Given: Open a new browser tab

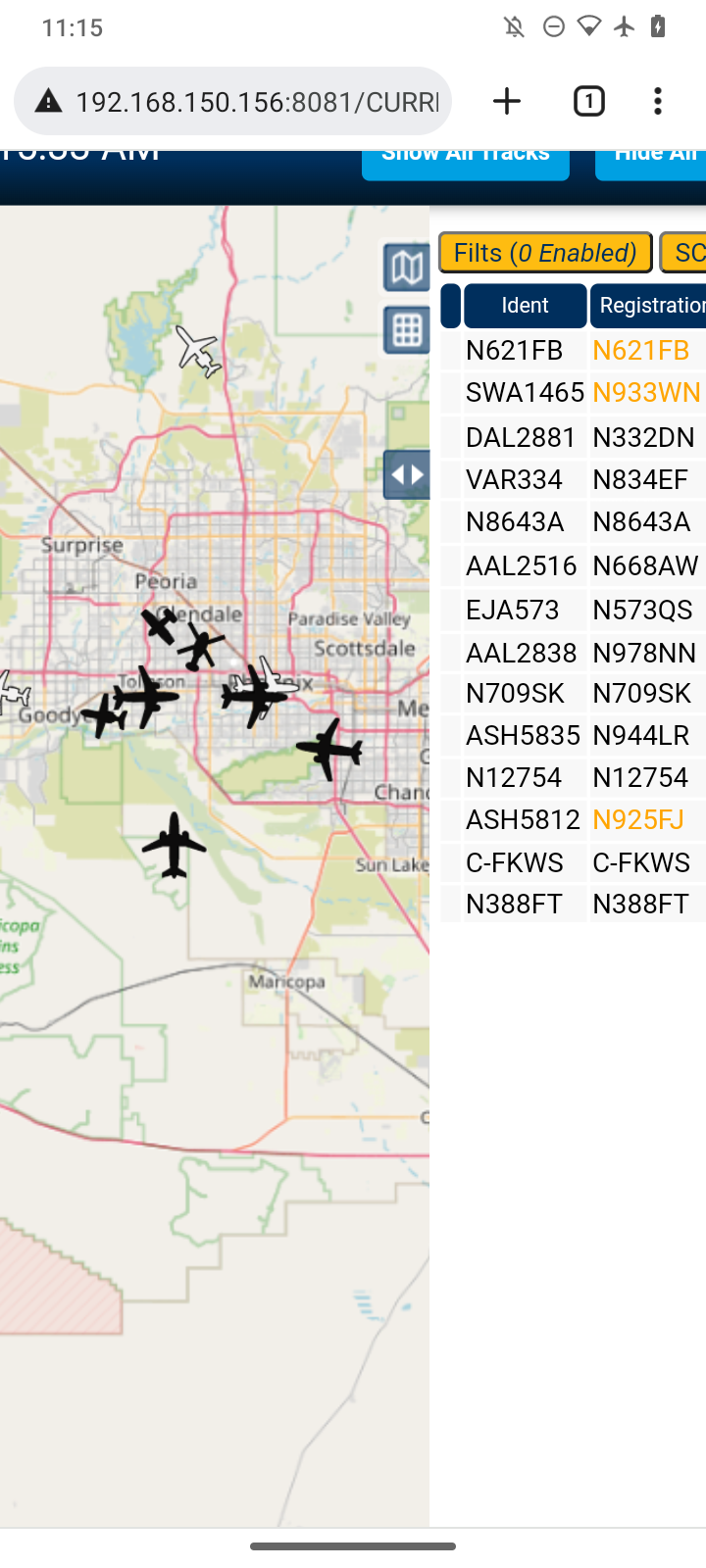Looking at the screenshot, I should pyautogui.click(x=507, y=101).
